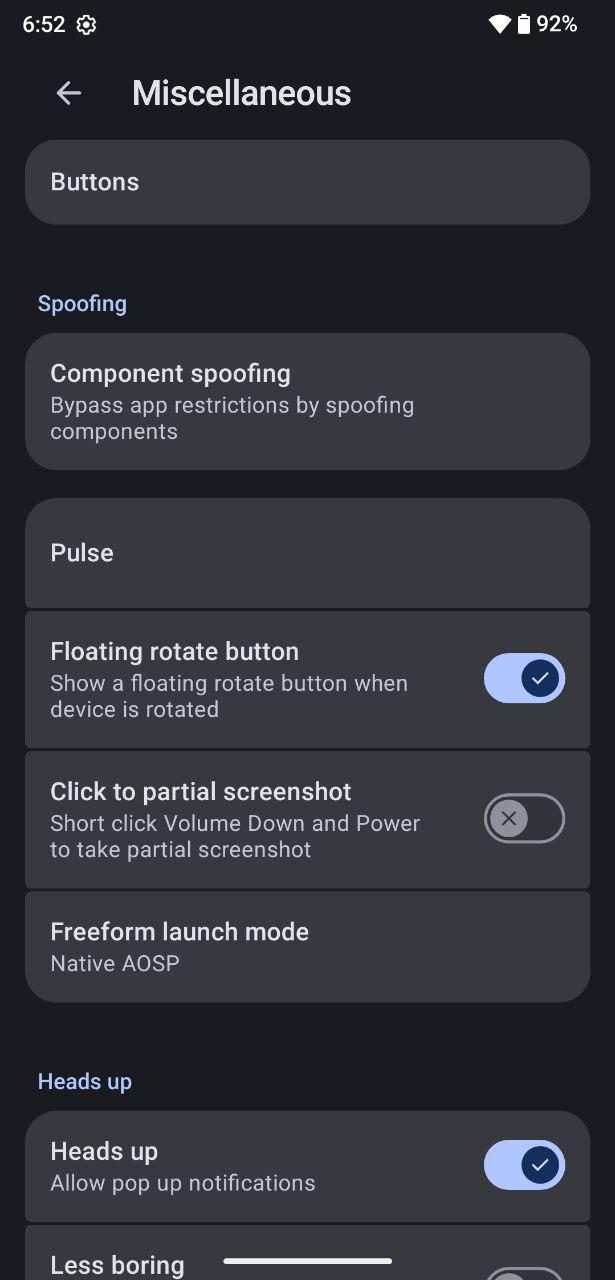The height and width of the screenshot is (1280, 615).
Task: Open Component spoofing
Action: (307, 401)
